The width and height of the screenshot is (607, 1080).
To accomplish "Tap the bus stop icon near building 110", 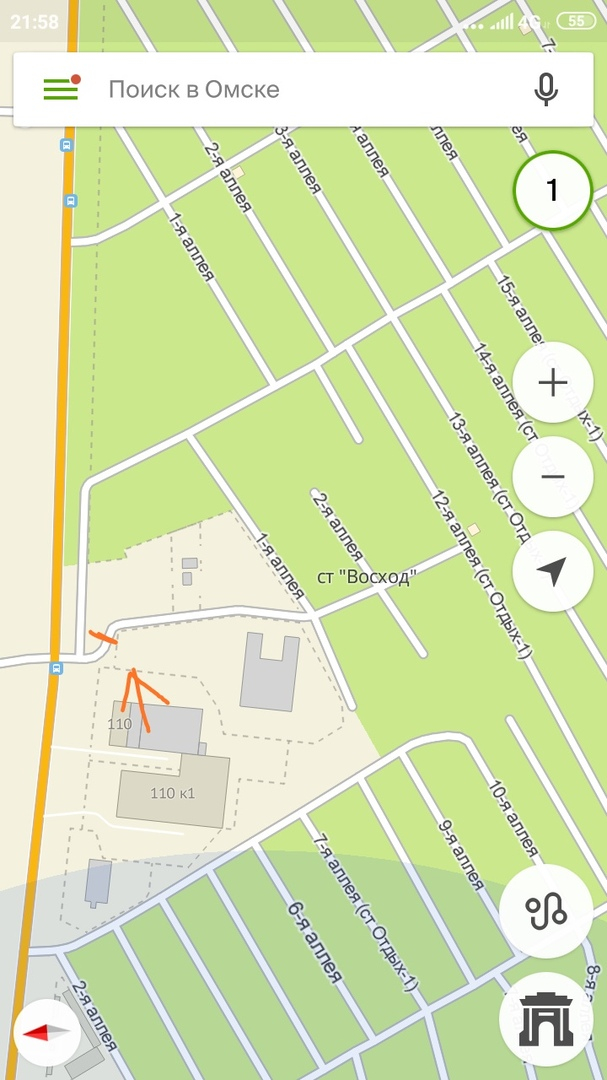I will click(56, 668).
